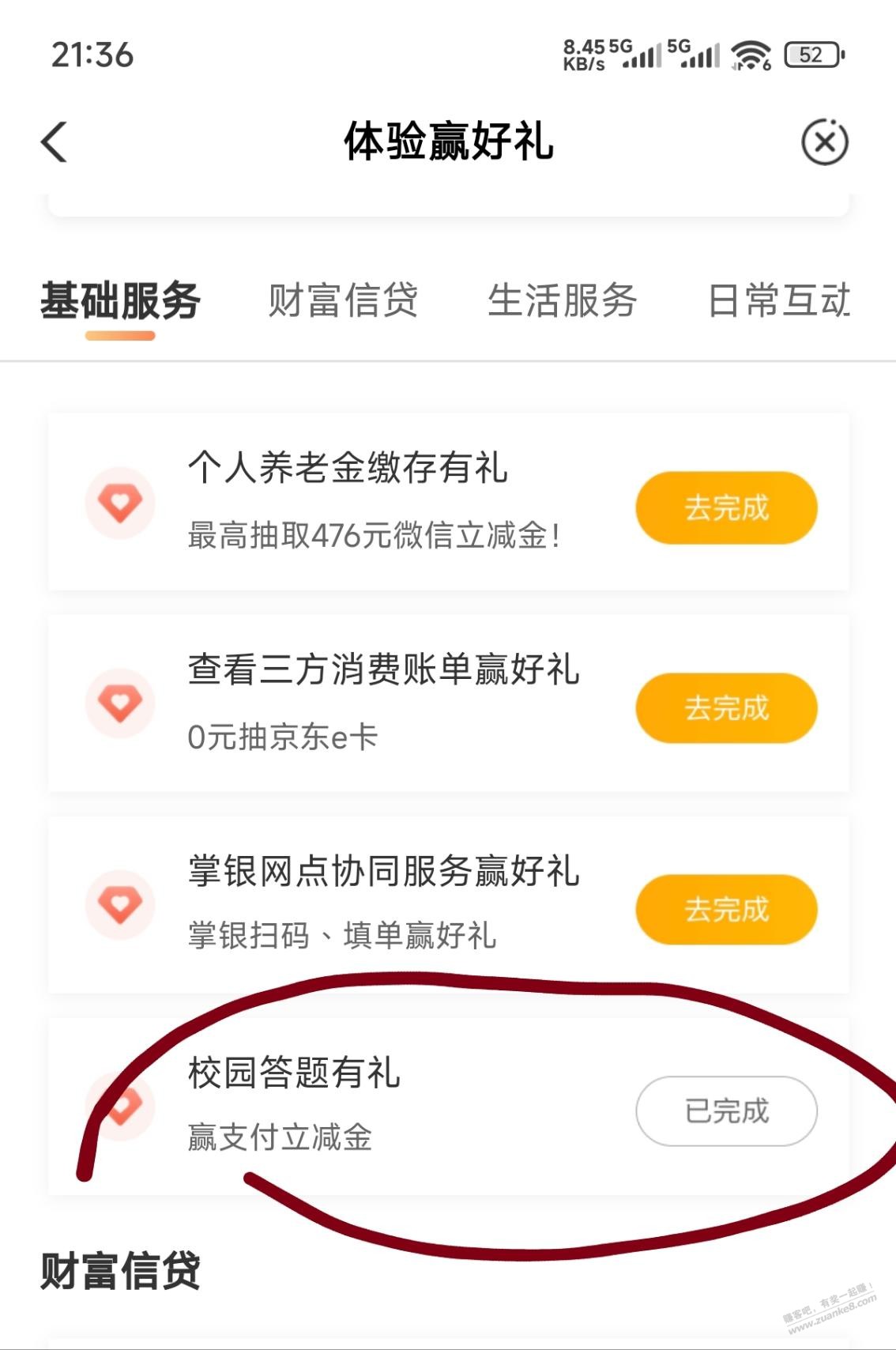Tap 去完成 for 掌银网点协同服务赢好礼
Screen dimensions: 896x1350
pos(726,910)
